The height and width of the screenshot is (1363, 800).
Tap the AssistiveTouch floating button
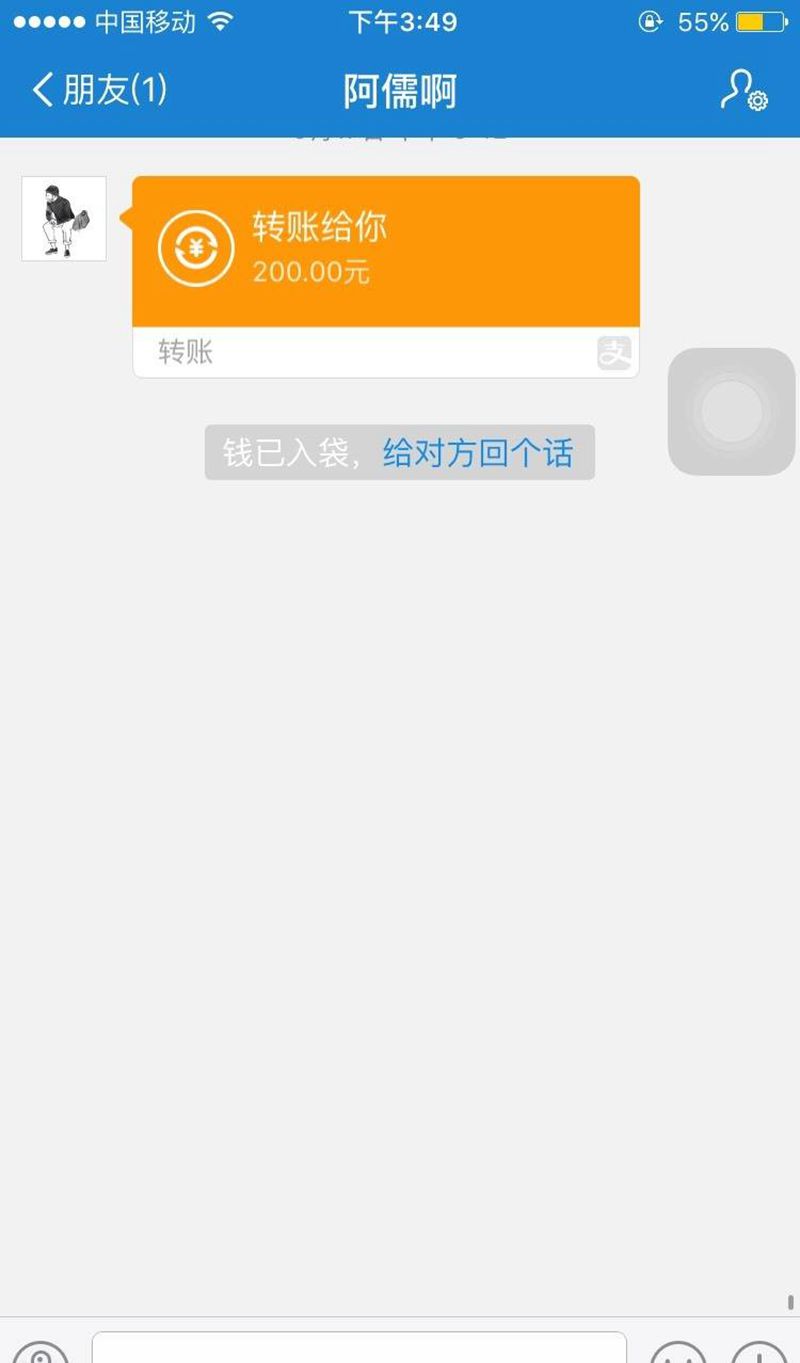click(x=731, y=411)
